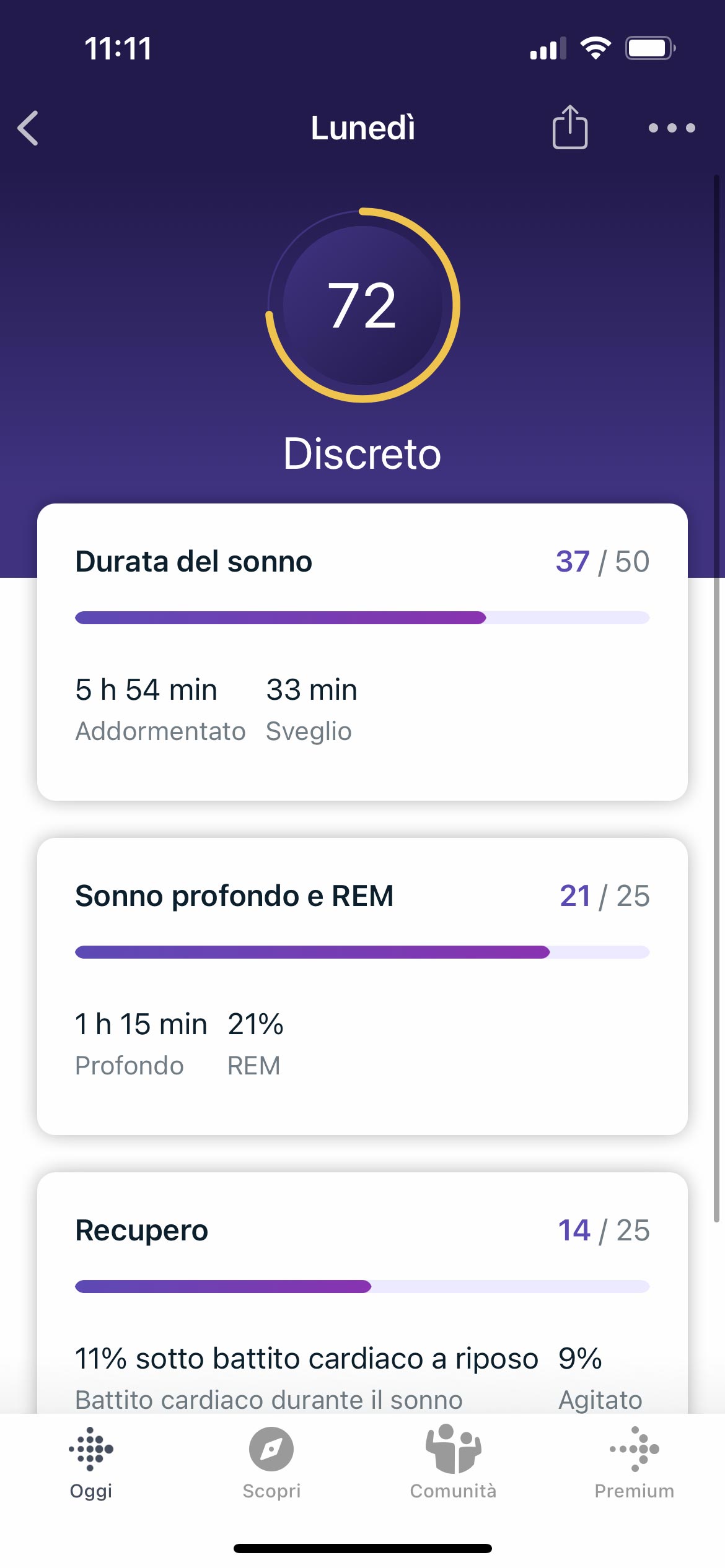Share Monday's sleep score

[x=569, y=127]
